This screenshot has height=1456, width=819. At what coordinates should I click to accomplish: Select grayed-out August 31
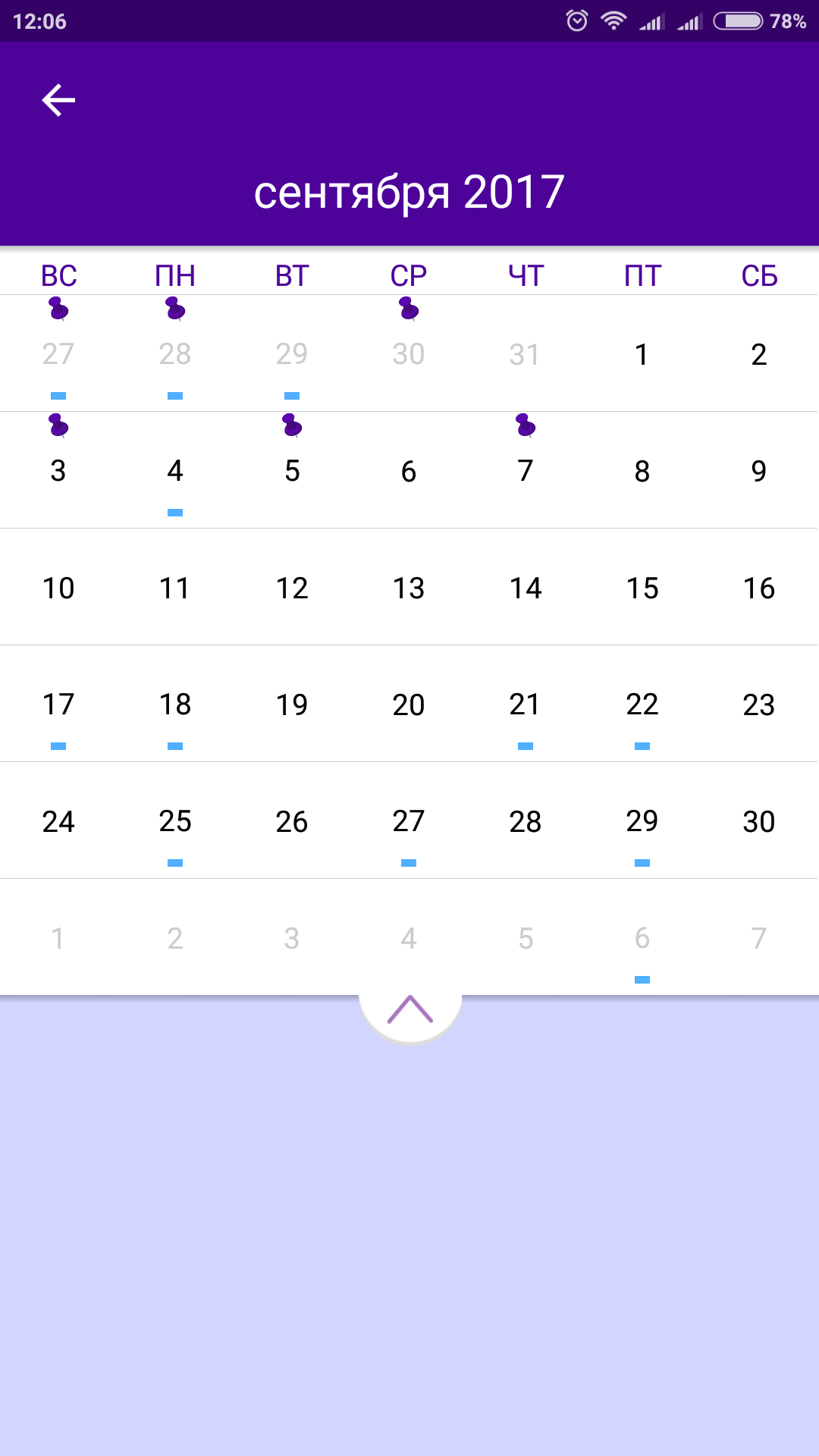coord(525,354)
